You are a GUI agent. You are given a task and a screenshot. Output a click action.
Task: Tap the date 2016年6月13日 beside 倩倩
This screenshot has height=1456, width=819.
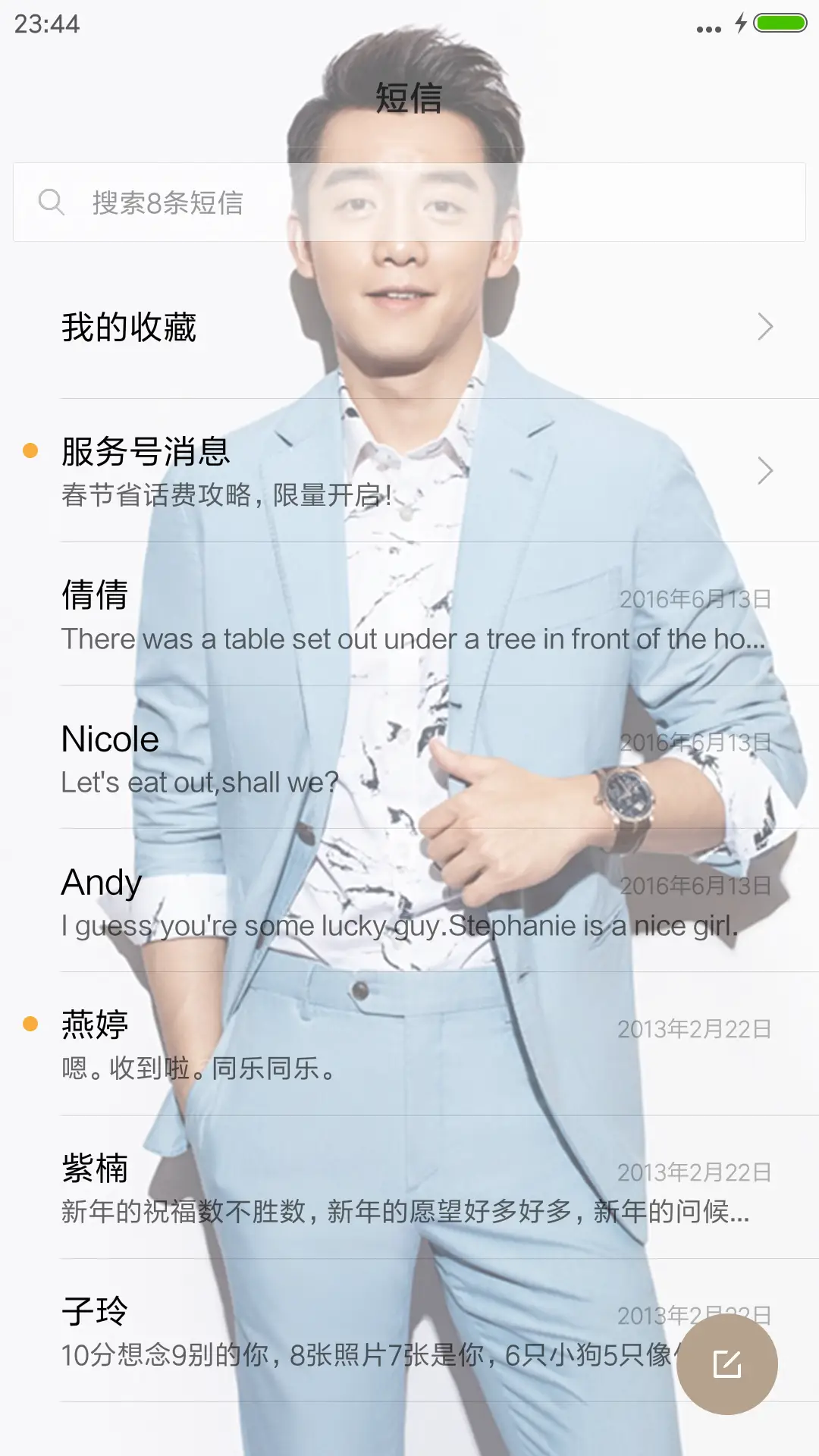[x=694, y=599]
